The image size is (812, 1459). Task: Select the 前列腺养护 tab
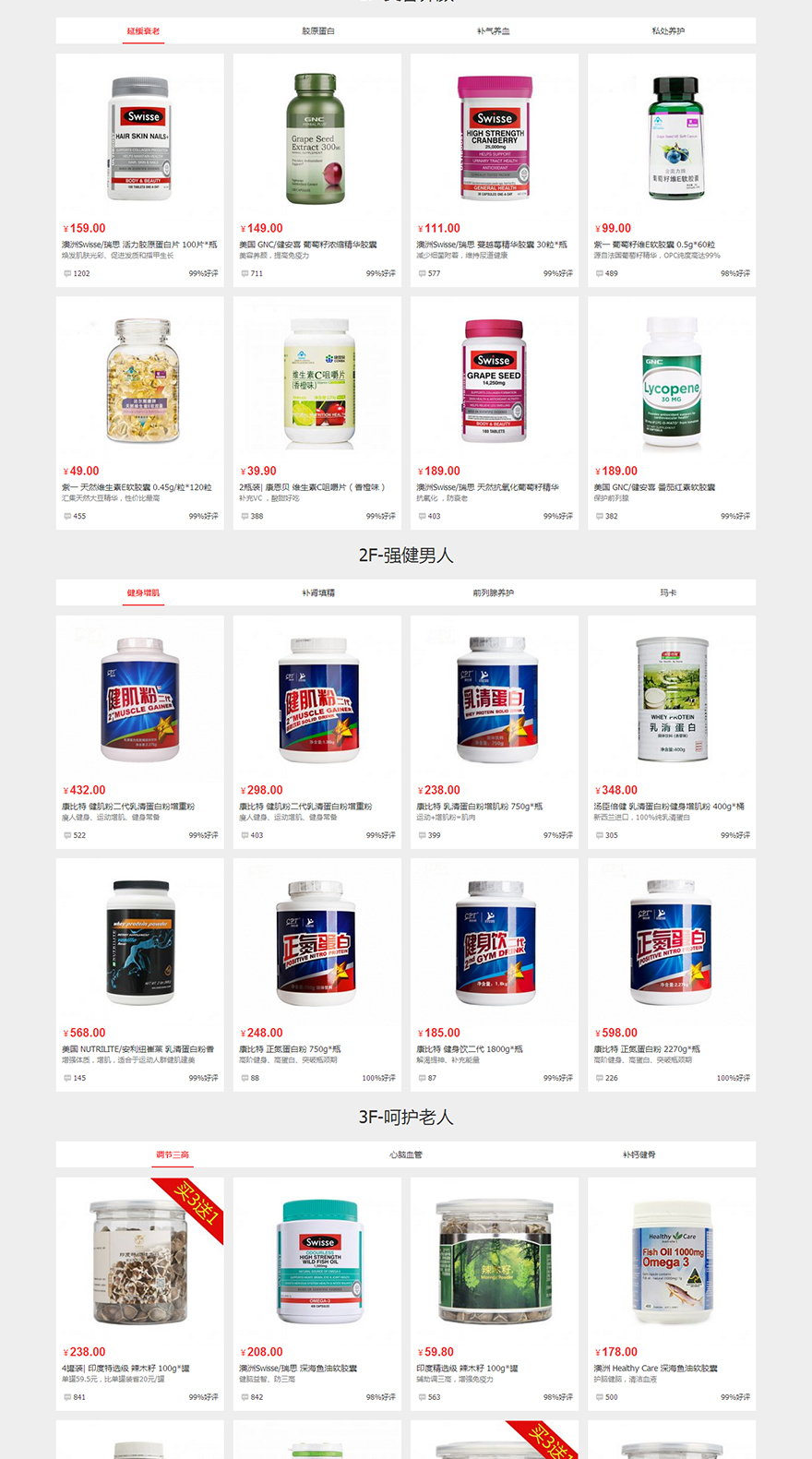coord(493,593)
